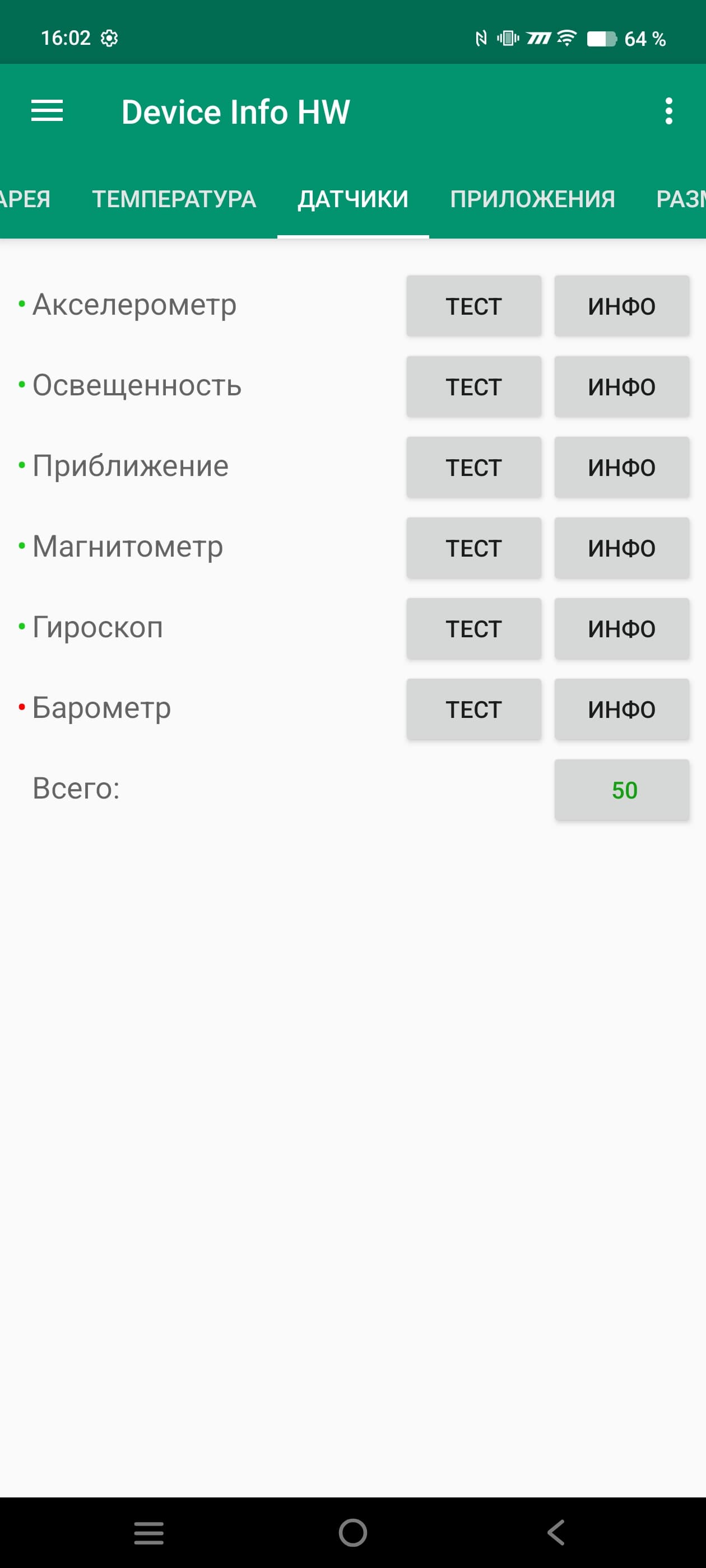This screenshot has height=1568, width=706.
Task: Switch to the ПРИЛОЖЕНИЯ tab
Action: [x=532, y=199]
